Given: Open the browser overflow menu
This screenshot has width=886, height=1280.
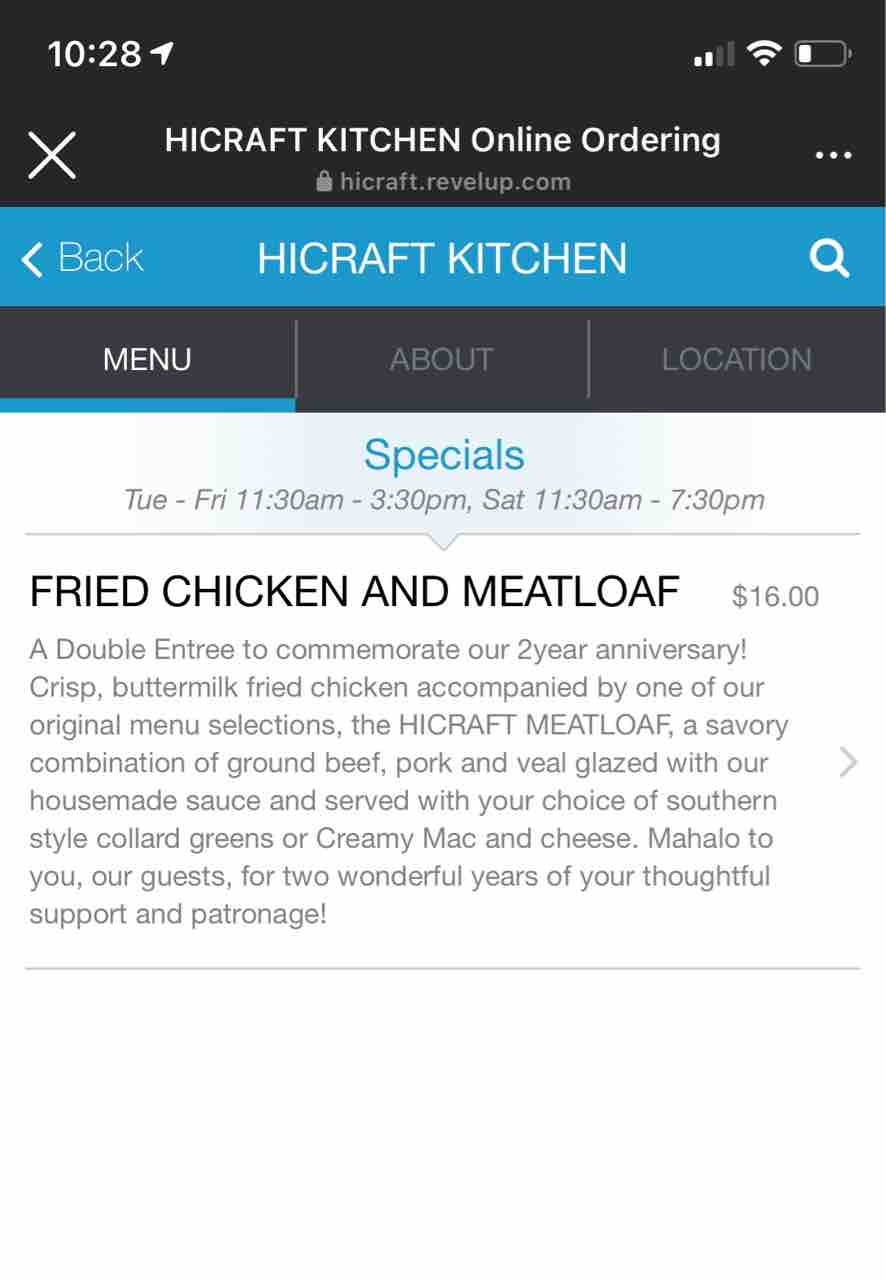Looking at the screenshot, I should tap(833, 156).
